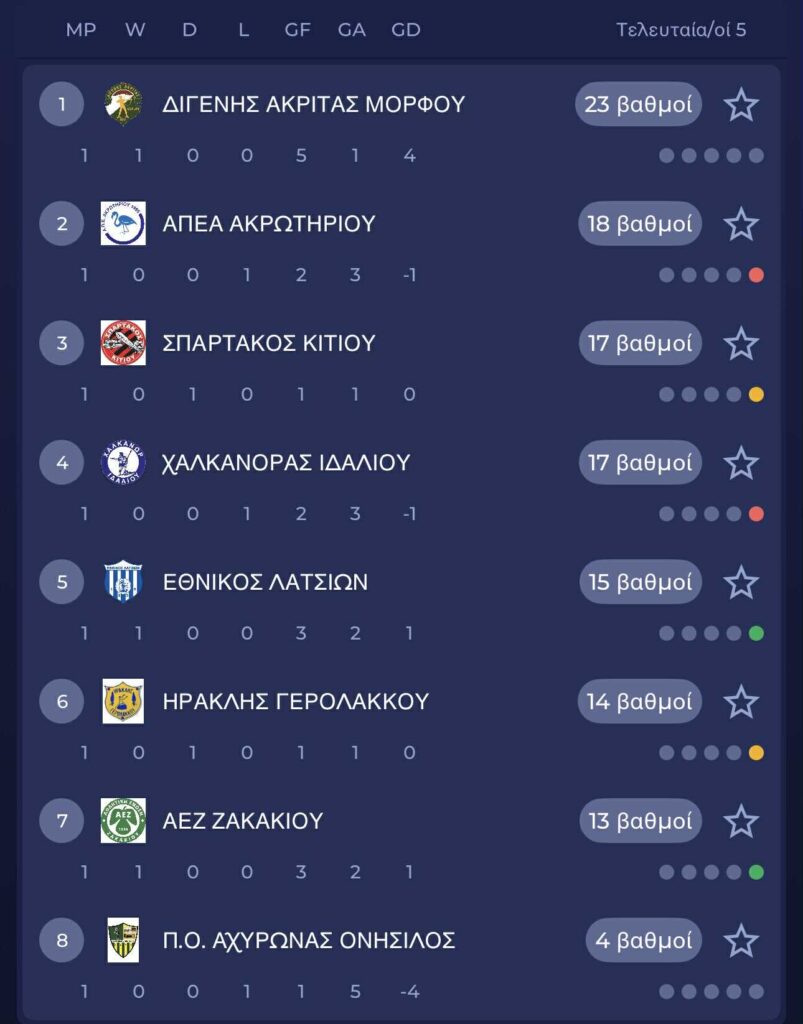The width and height of the screenshot is (803, 1024).
Task: Star ΗΡΑΚΛΗΣ ΓΕΡΟΛΑΚΚΟΥ in the standings
Action: click(740, 702)
